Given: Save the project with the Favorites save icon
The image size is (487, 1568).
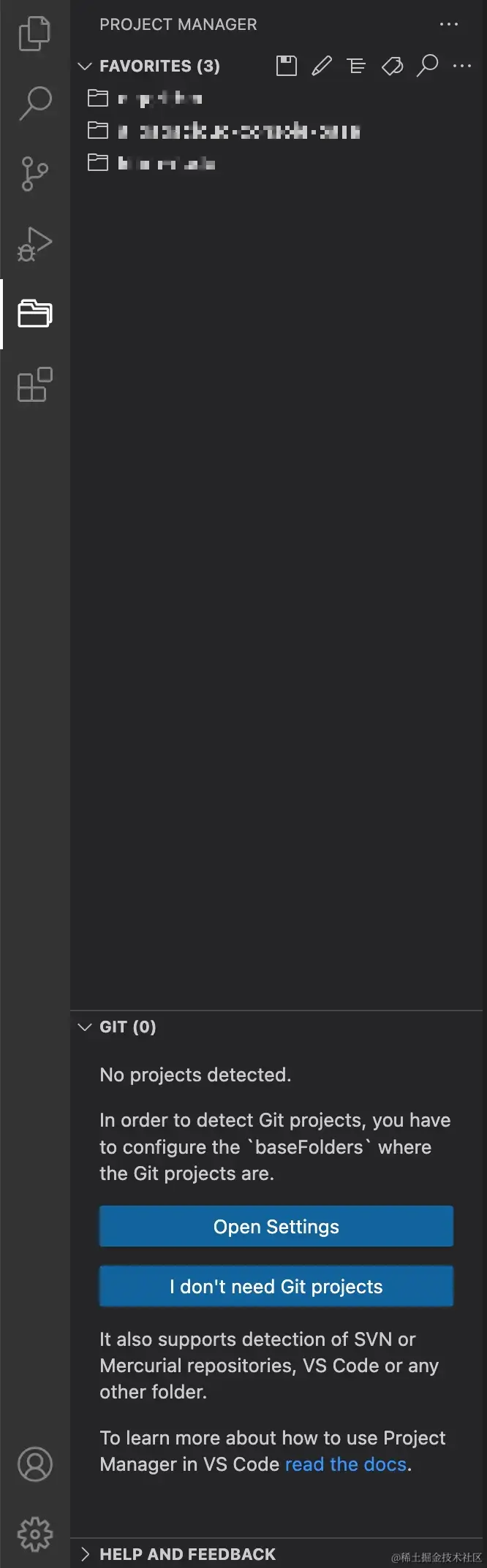Looking at the screenshot, I should [x=286, y=66].
